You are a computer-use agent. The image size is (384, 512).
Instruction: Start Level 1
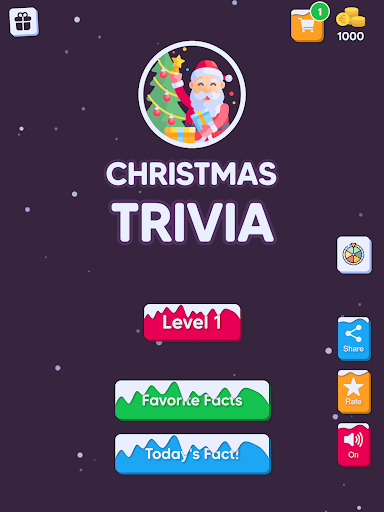192,322
